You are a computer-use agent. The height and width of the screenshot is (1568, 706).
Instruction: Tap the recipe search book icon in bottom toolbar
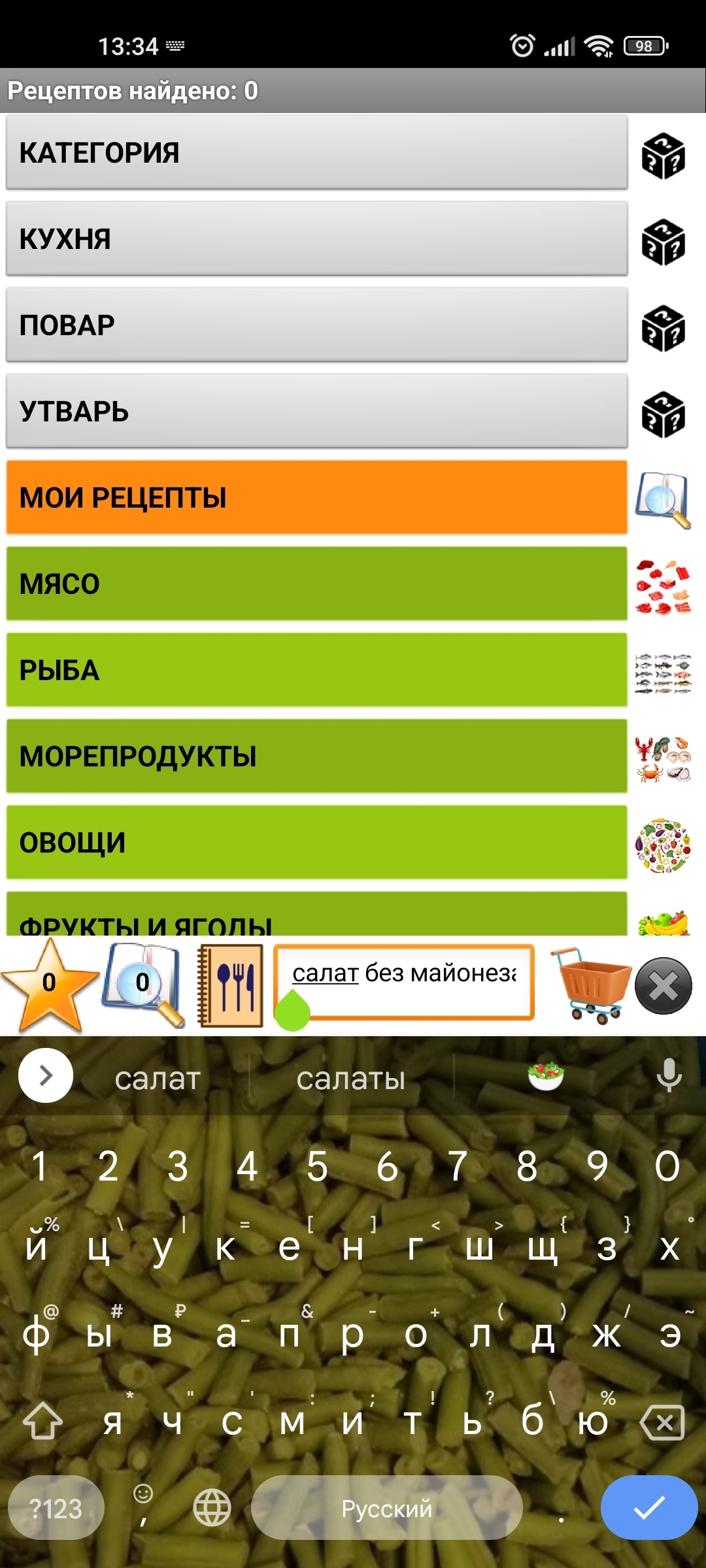[144, 985]
